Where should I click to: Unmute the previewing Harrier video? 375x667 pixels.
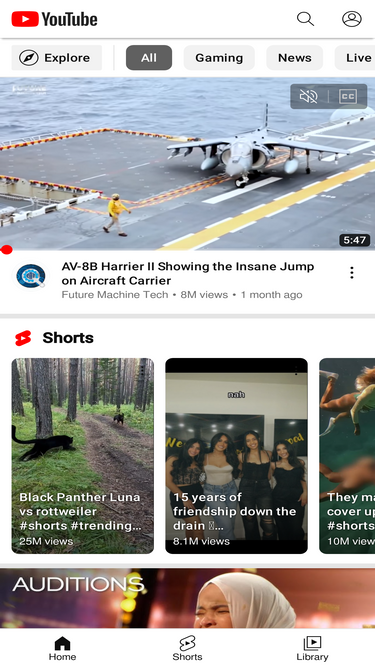pyautogui.click(x=309, y=97)
